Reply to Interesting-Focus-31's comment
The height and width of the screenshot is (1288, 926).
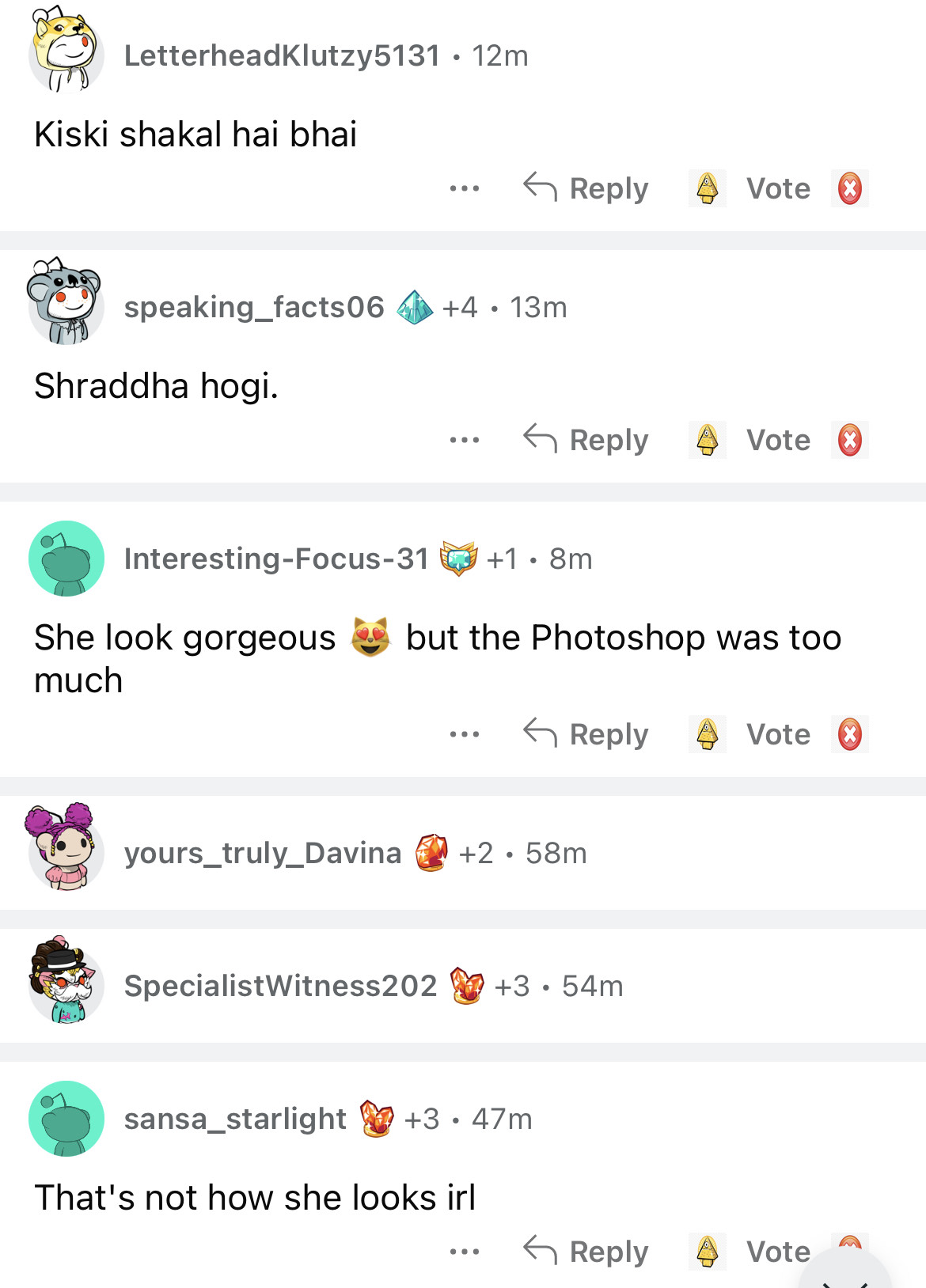coord(586,734)
